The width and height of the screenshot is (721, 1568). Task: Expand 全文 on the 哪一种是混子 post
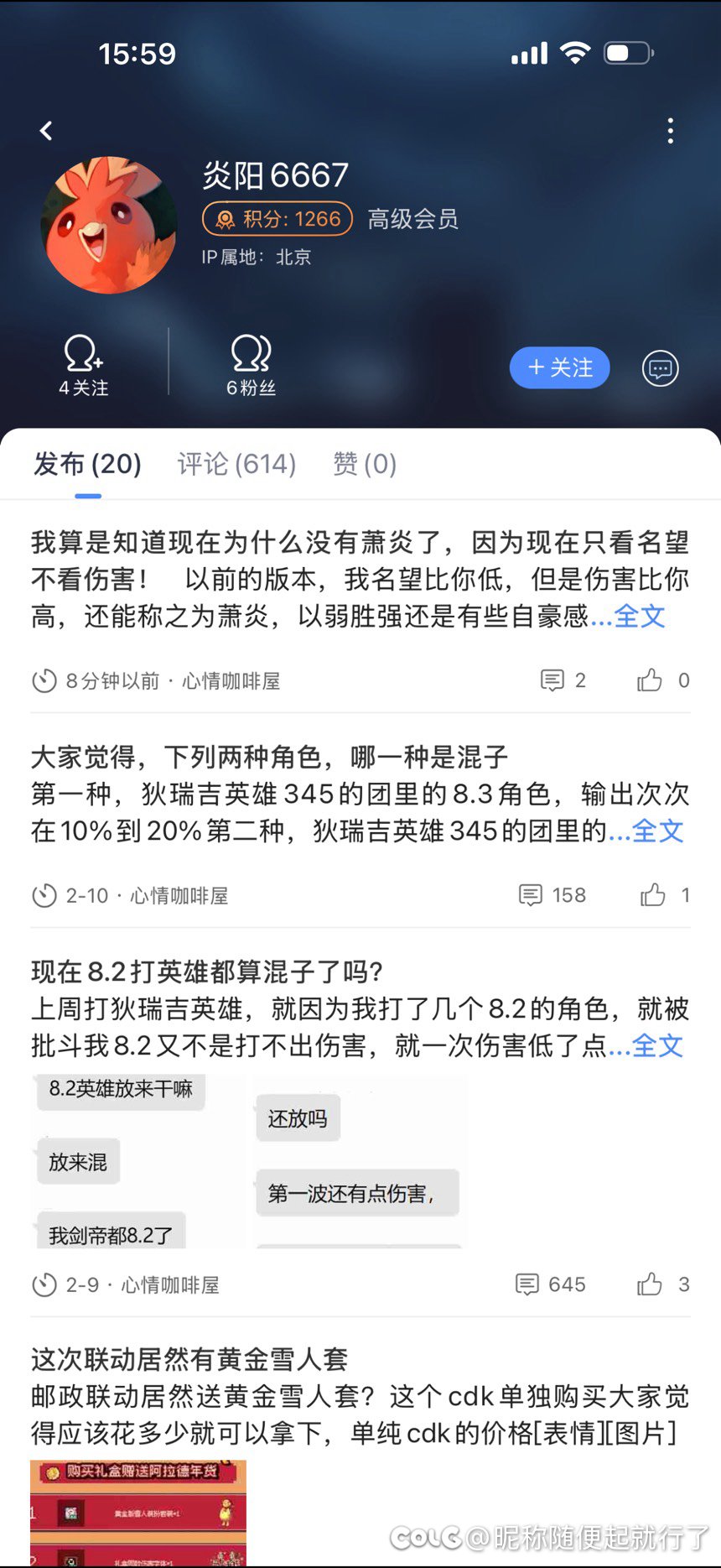(657, 831)
